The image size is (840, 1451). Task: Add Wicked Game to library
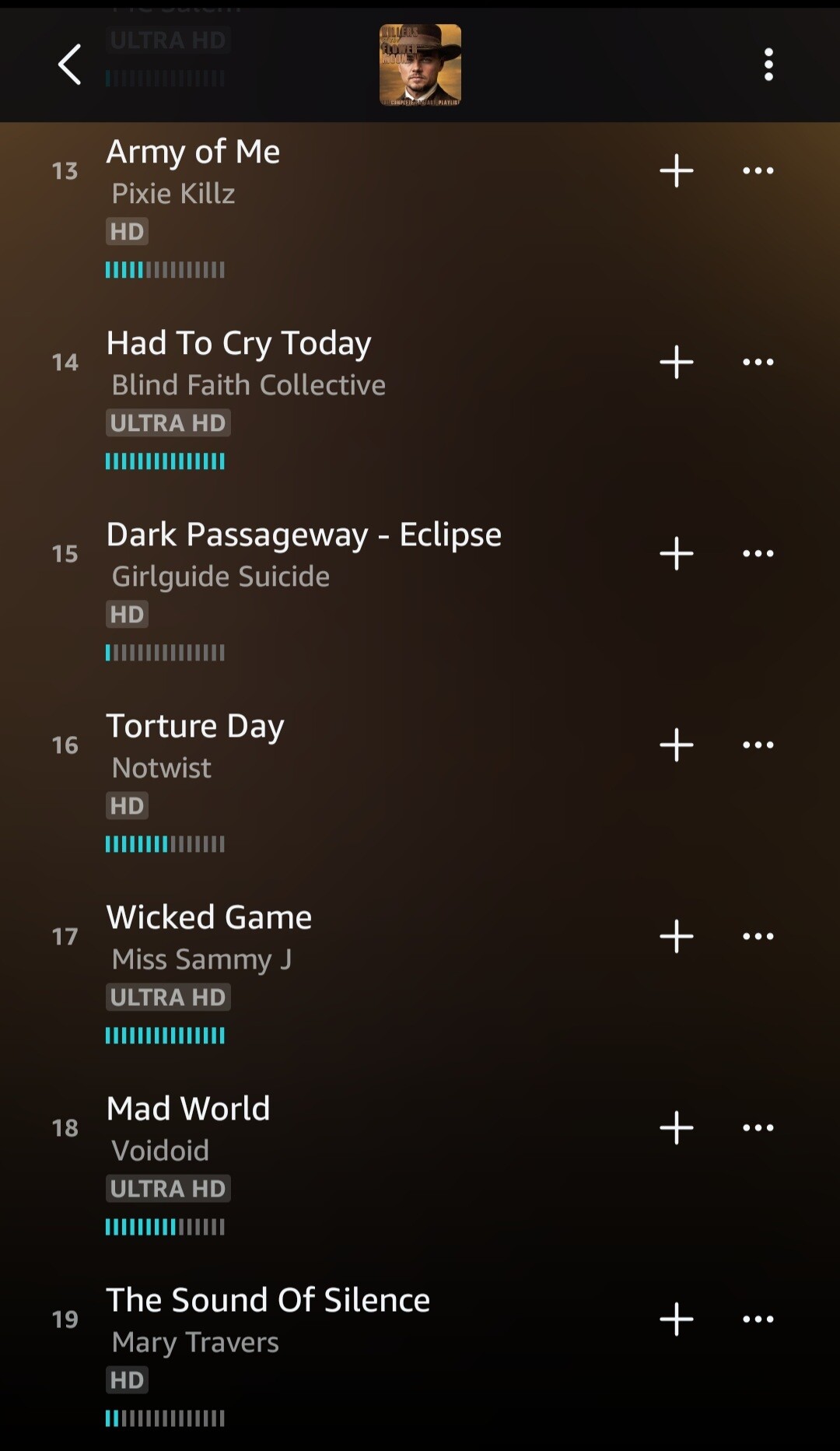click(677, 936)
